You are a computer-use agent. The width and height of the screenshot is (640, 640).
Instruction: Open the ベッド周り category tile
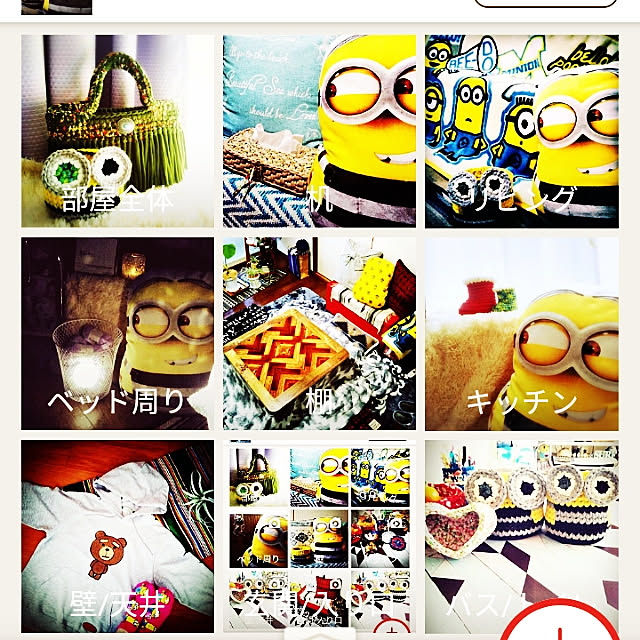117,333
